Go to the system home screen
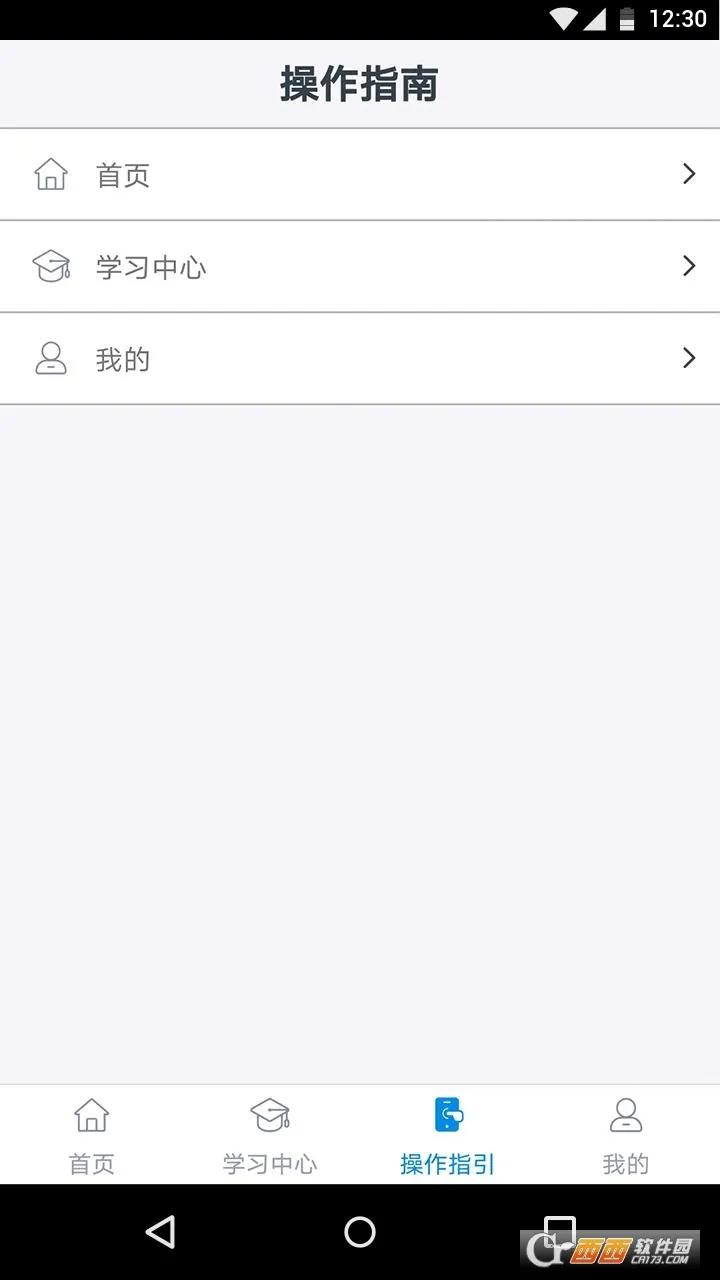The width and height of the screenshot is (720, 1280). tap(360, 1232)
